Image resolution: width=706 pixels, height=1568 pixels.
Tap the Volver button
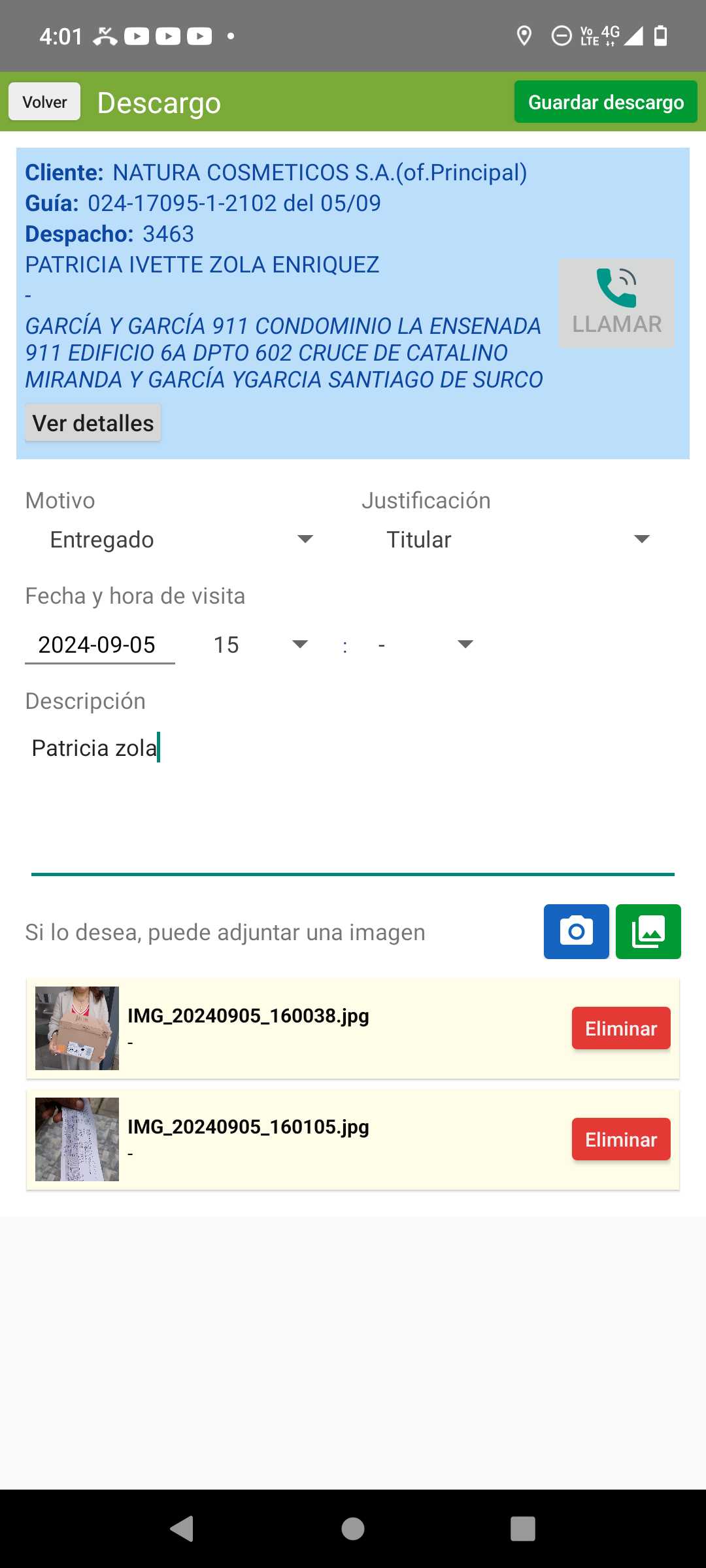pos(44,102)
